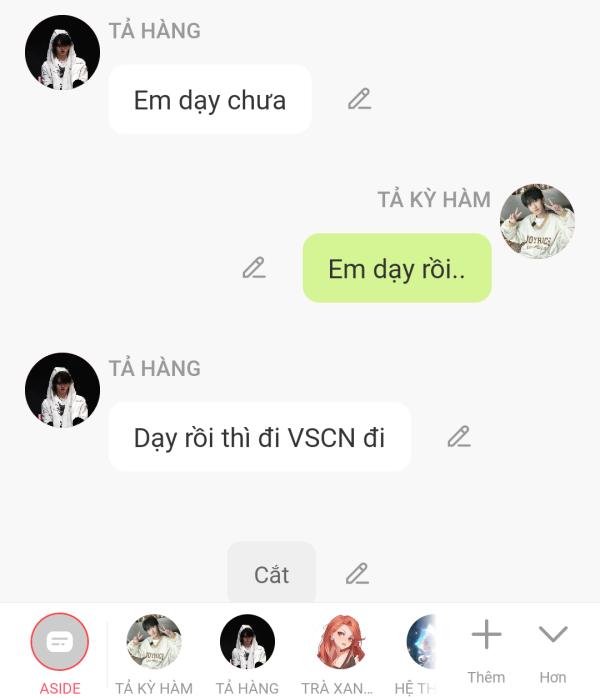The image size is (600, 697).
Task: Tap the green "Em dạy rồi.." bubble
Action: coord(397,268)
